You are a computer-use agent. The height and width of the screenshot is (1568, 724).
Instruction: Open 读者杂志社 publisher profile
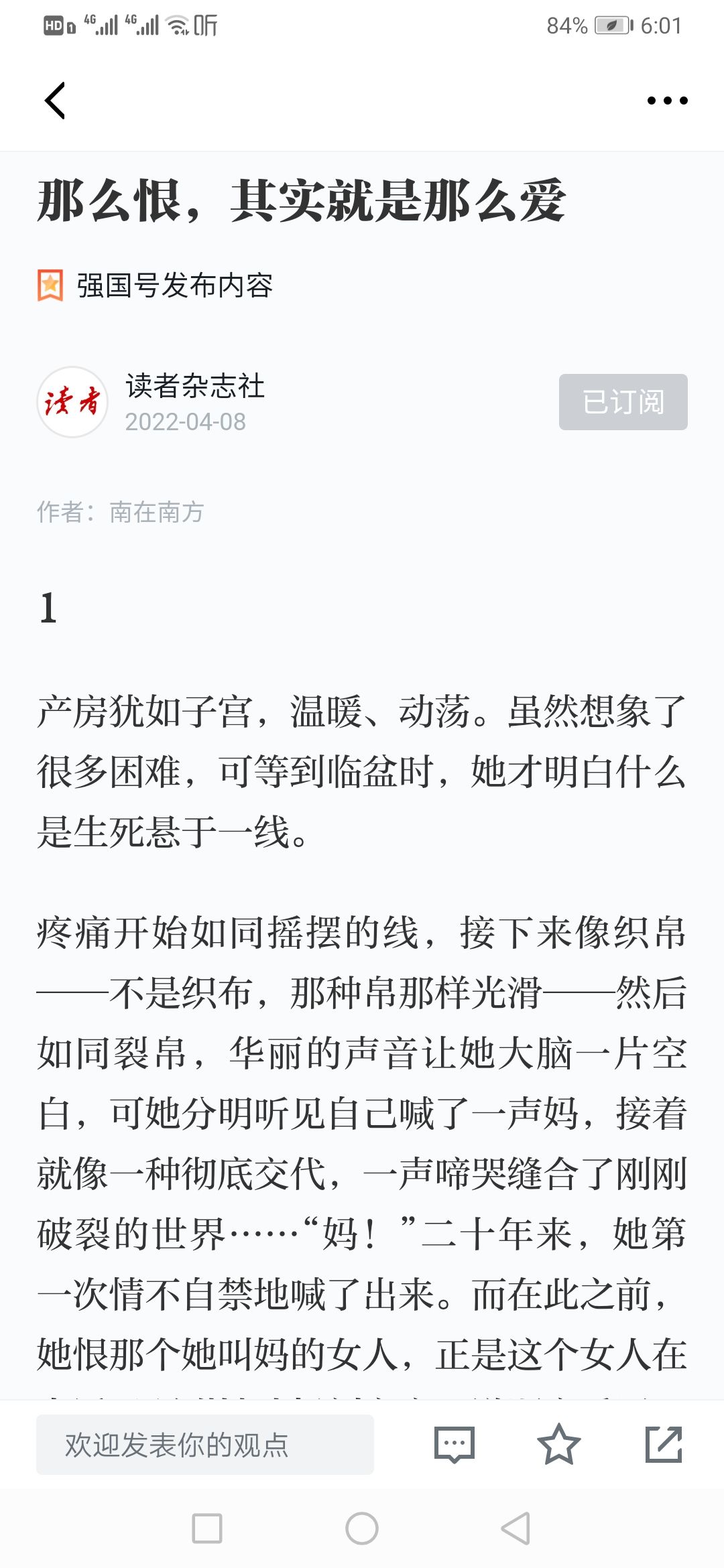(194, 387)
